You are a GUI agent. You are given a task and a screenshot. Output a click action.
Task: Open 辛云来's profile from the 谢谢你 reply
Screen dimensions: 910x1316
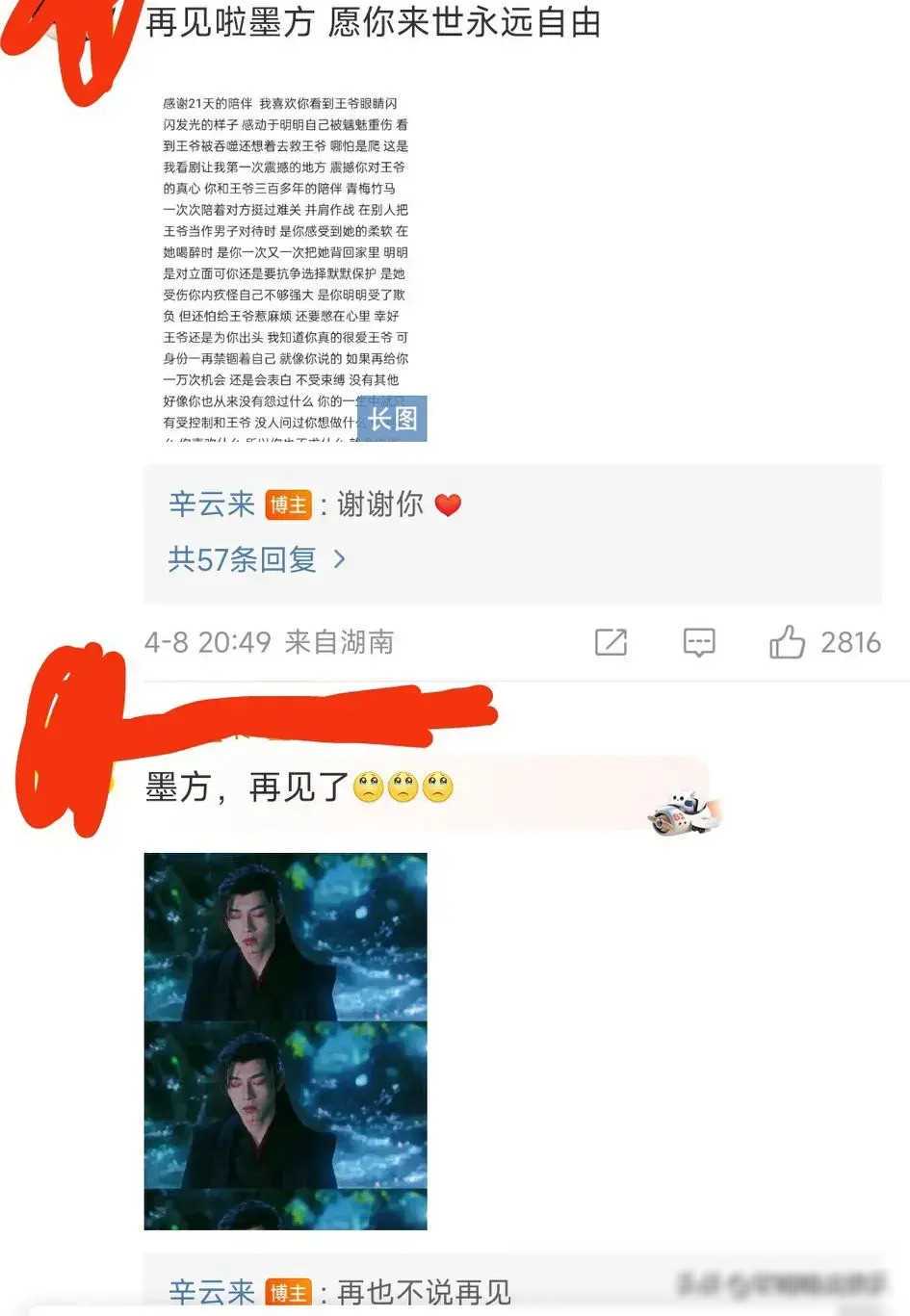tap(212, 503)
